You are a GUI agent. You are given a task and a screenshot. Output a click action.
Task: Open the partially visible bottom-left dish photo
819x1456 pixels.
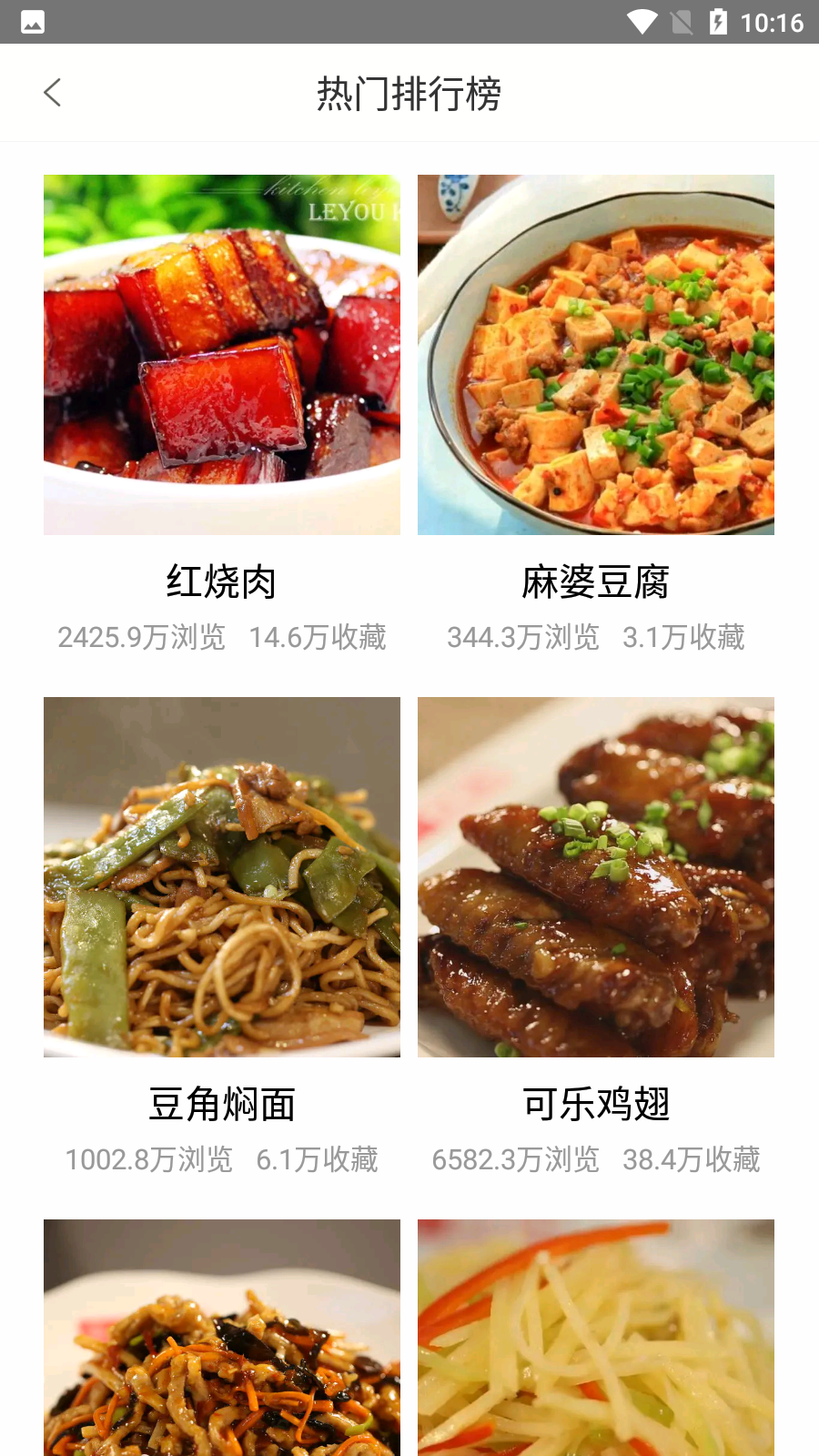221,1338
